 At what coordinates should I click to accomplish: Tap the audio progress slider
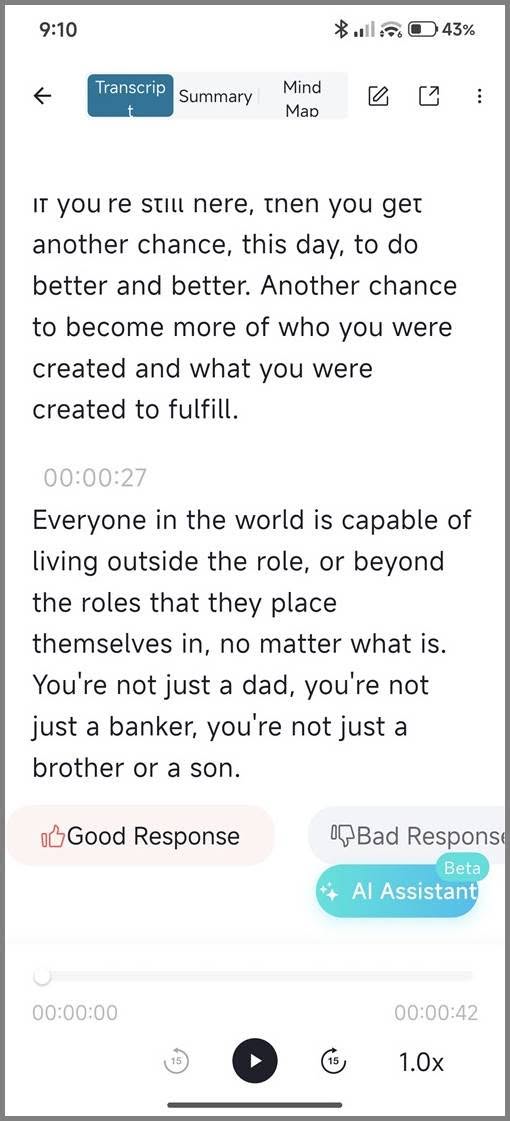[254, 976]
